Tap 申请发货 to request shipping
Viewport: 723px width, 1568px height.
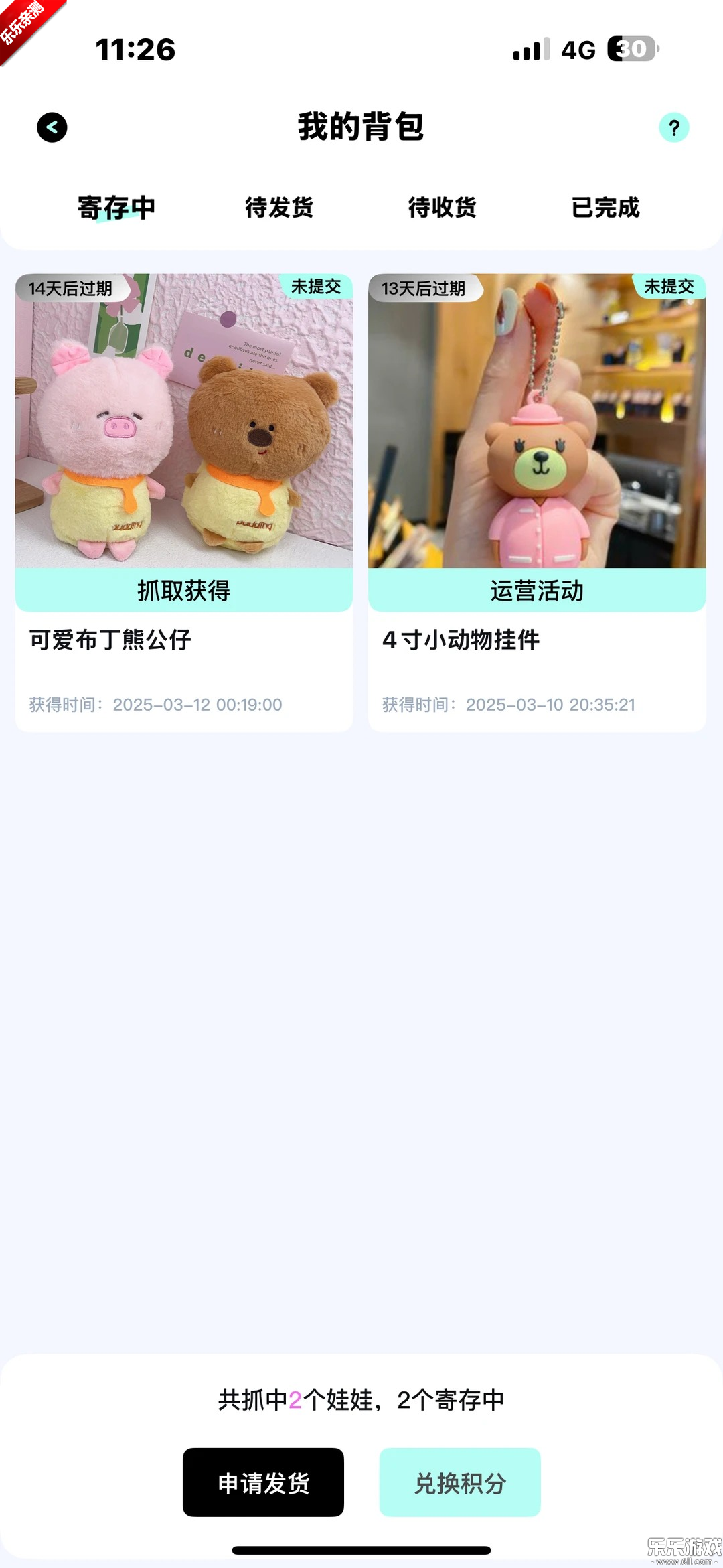click(x=263, y=1483)
